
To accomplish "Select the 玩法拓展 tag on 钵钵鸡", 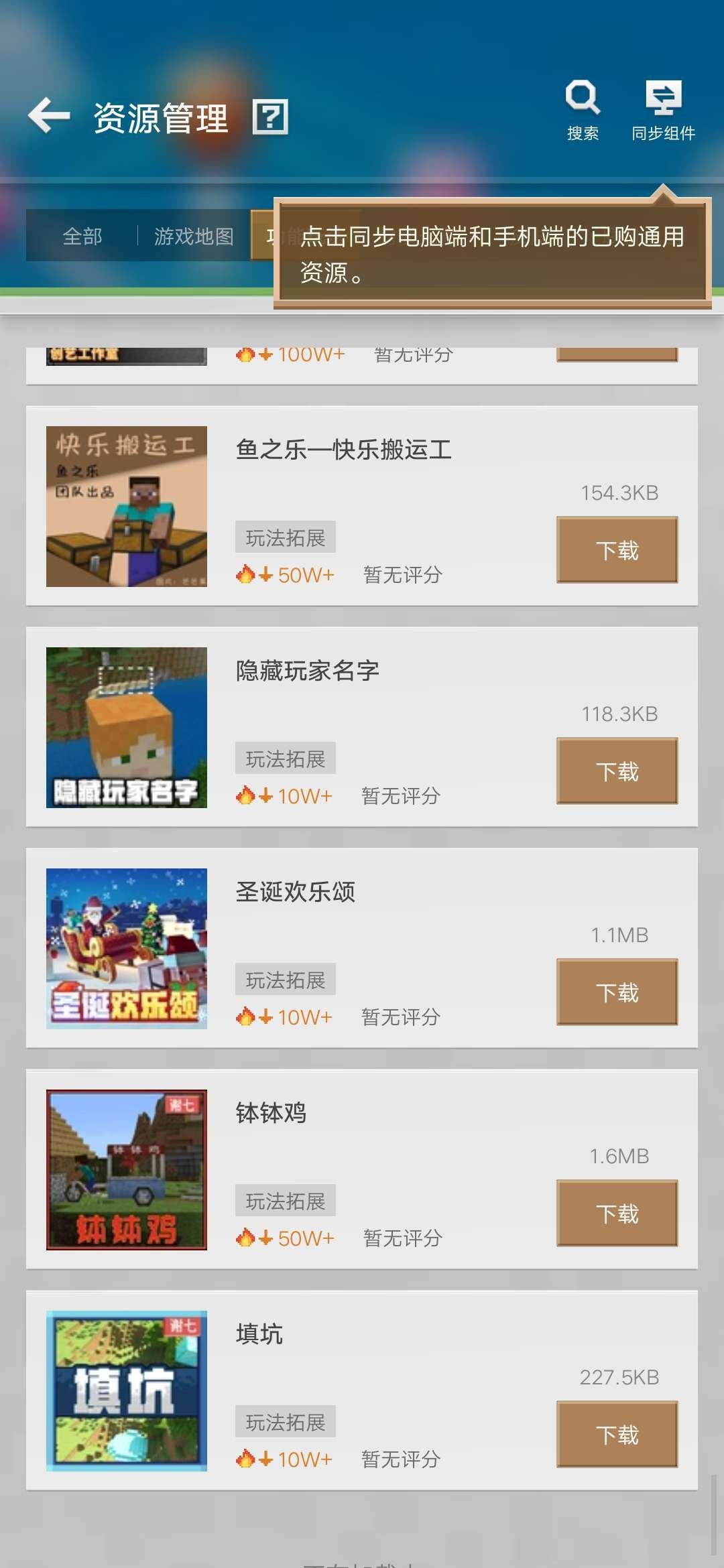I will point(284,1199).
